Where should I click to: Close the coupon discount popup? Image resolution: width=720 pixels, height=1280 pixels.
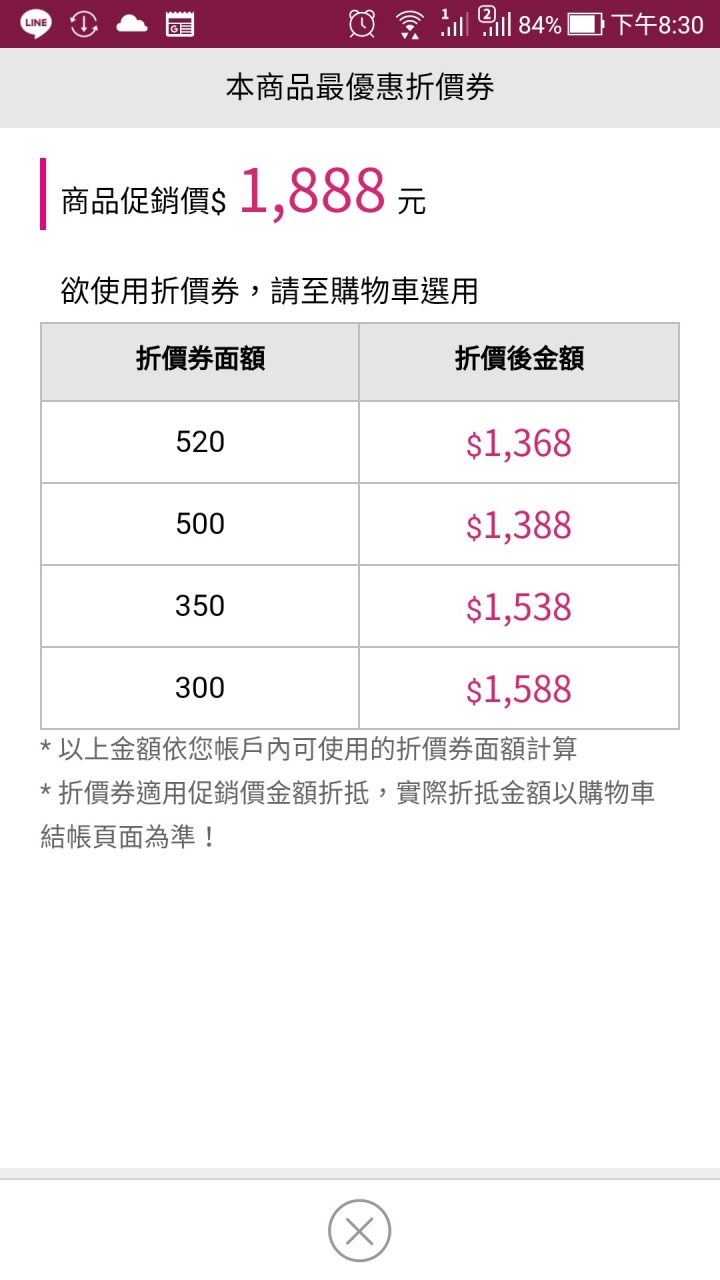(x=359, y=1230)
